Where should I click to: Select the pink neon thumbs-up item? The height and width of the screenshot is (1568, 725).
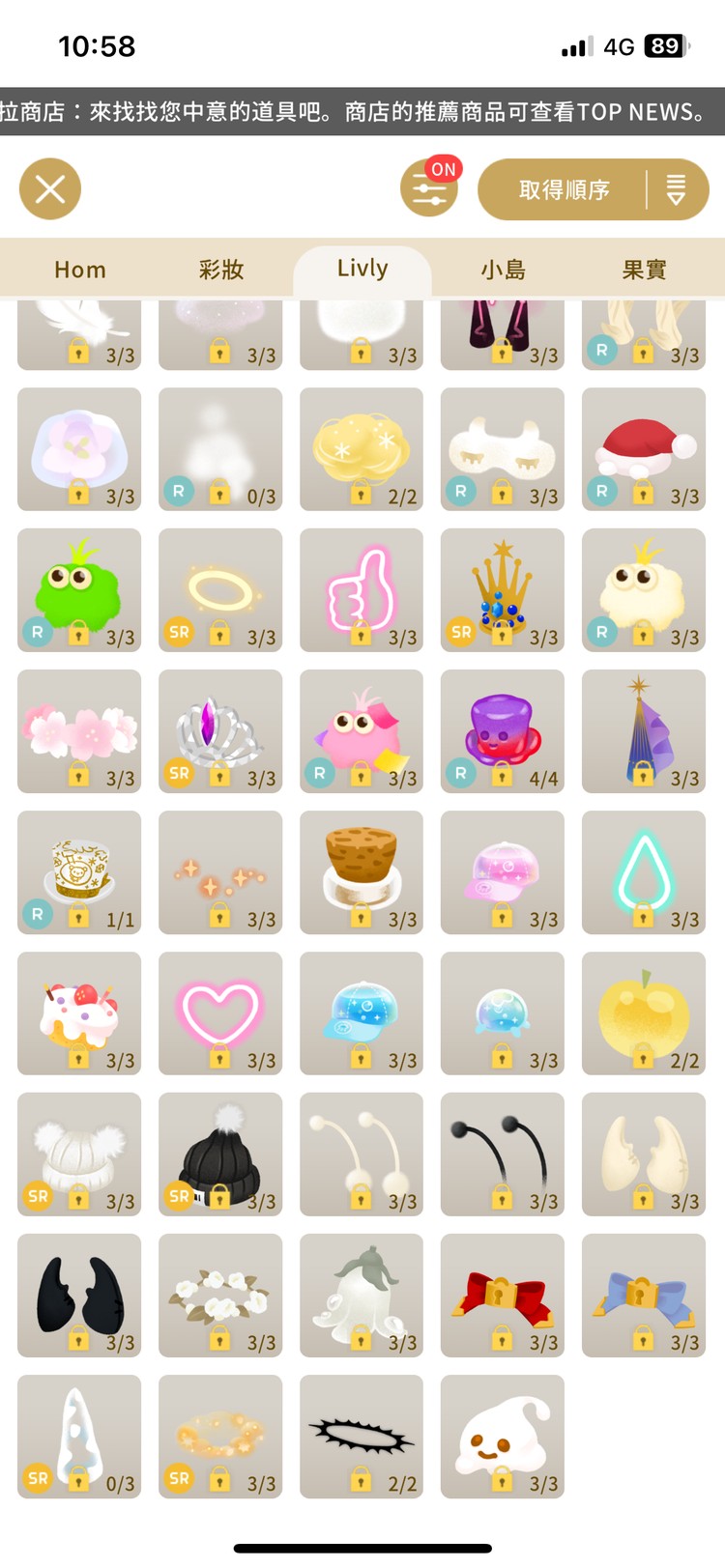click(362, 590)
